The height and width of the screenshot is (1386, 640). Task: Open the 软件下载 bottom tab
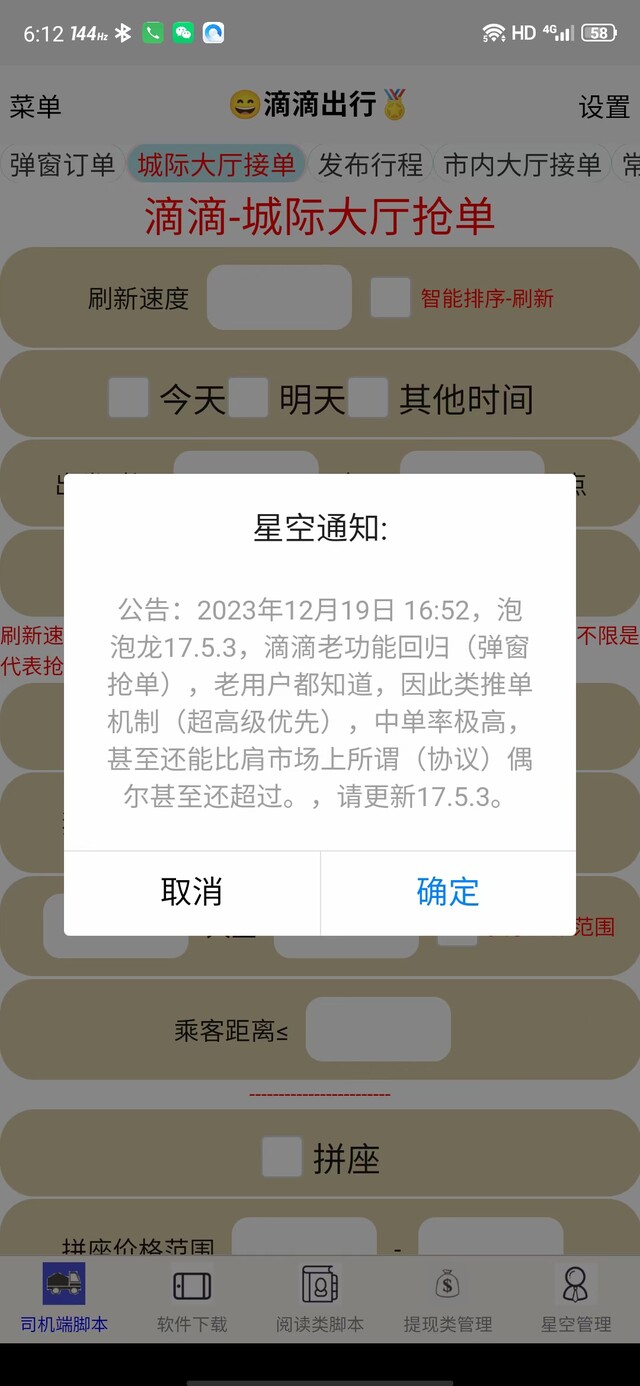(x=192, y=1298)
